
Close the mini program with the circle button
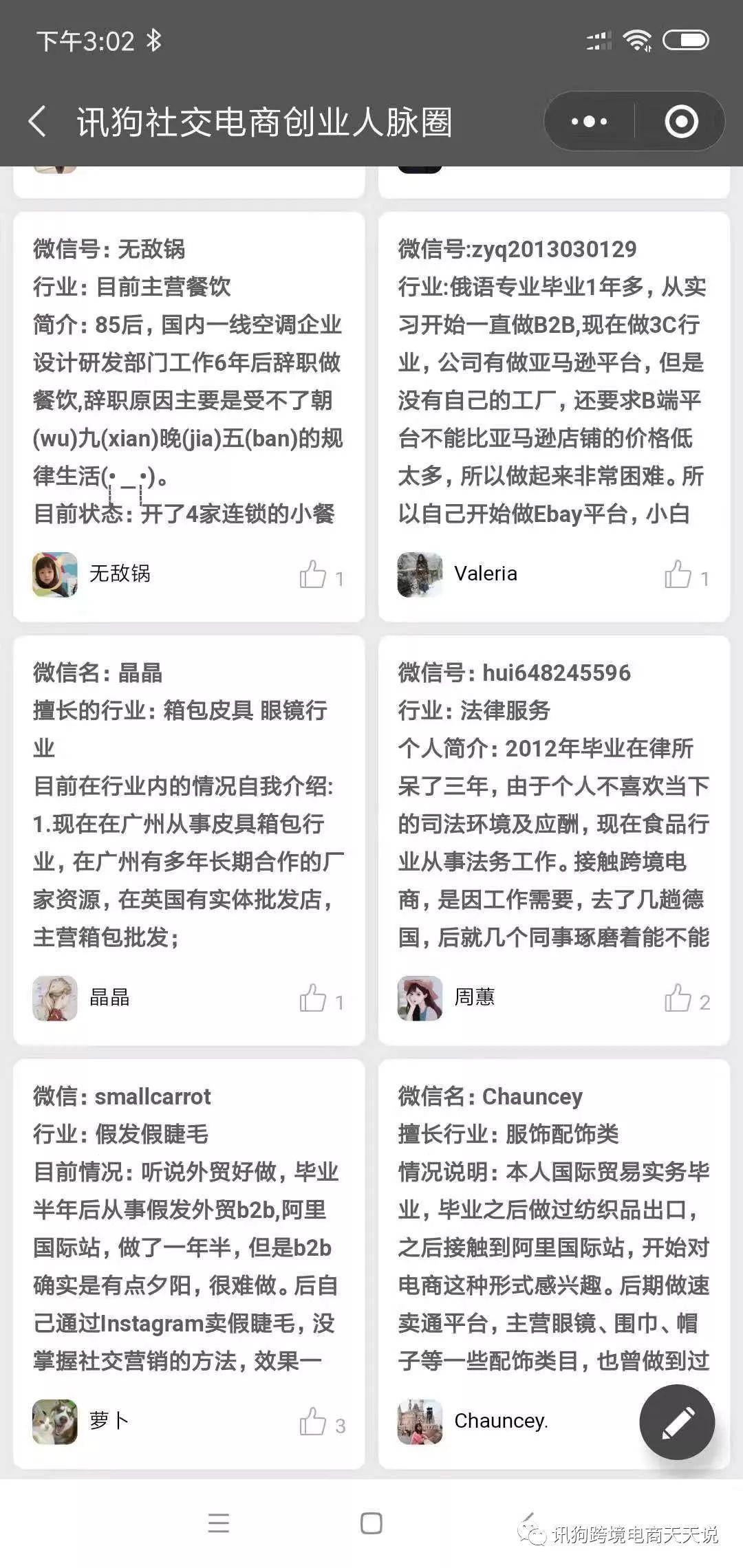pos(681,122)
